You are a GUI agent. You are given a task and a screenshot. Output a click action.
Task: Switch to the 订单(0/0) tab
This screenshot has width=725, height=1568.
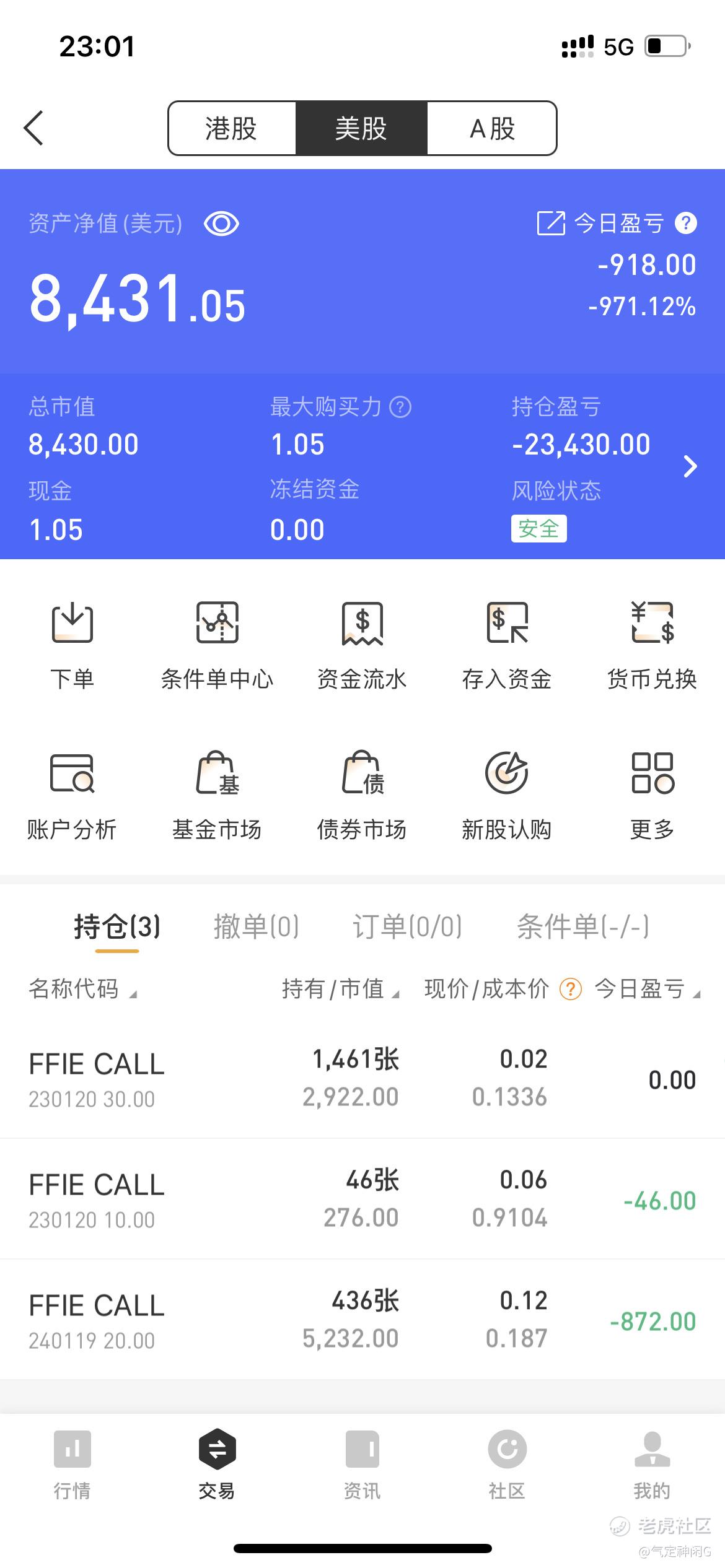pyautogui.click(x=408, y=926)
